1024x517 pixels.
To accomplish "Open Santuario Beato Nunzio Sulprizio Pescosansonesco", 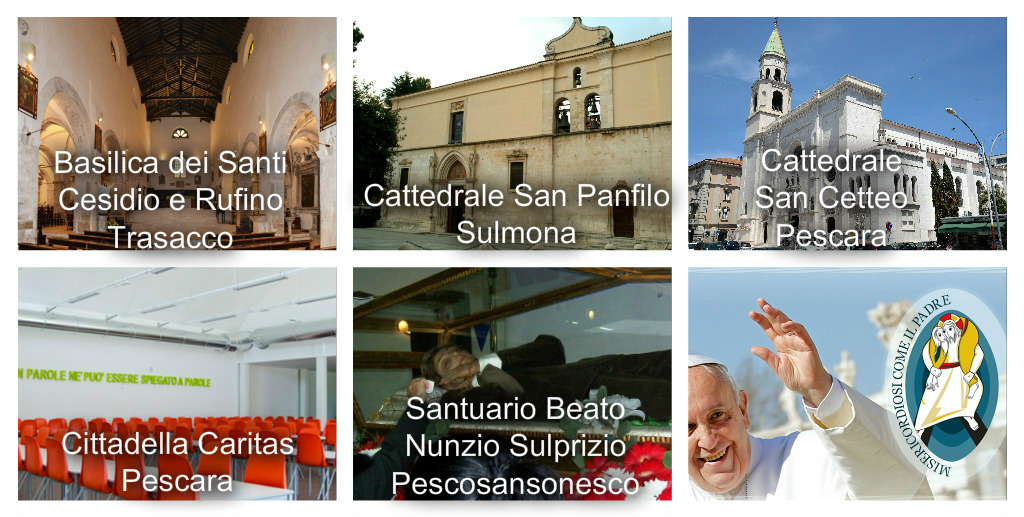I will coord(512,383).
